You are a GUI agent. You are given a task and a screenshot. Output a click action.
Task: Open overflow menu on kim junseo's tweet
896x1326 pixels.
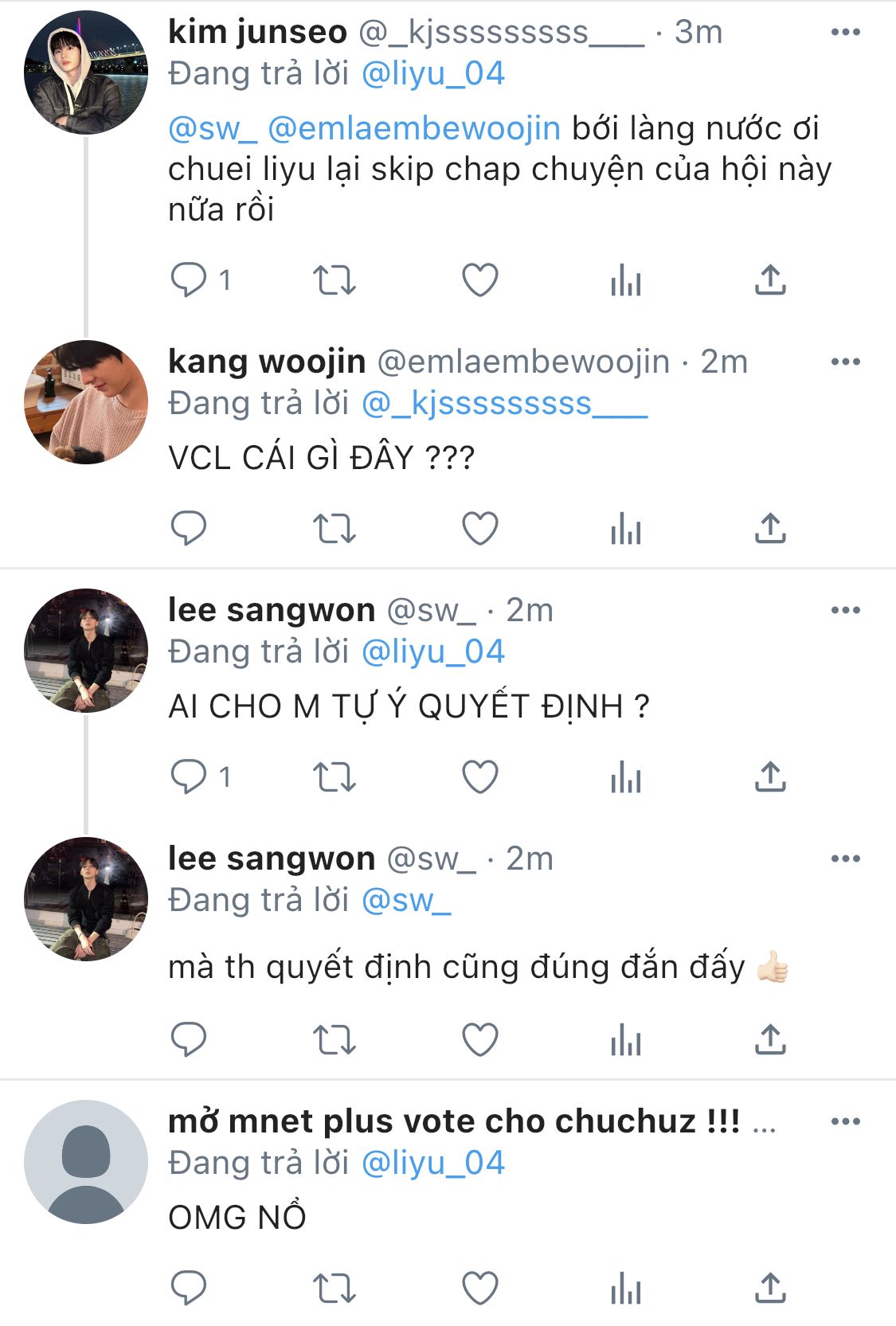tap(844, 33)
